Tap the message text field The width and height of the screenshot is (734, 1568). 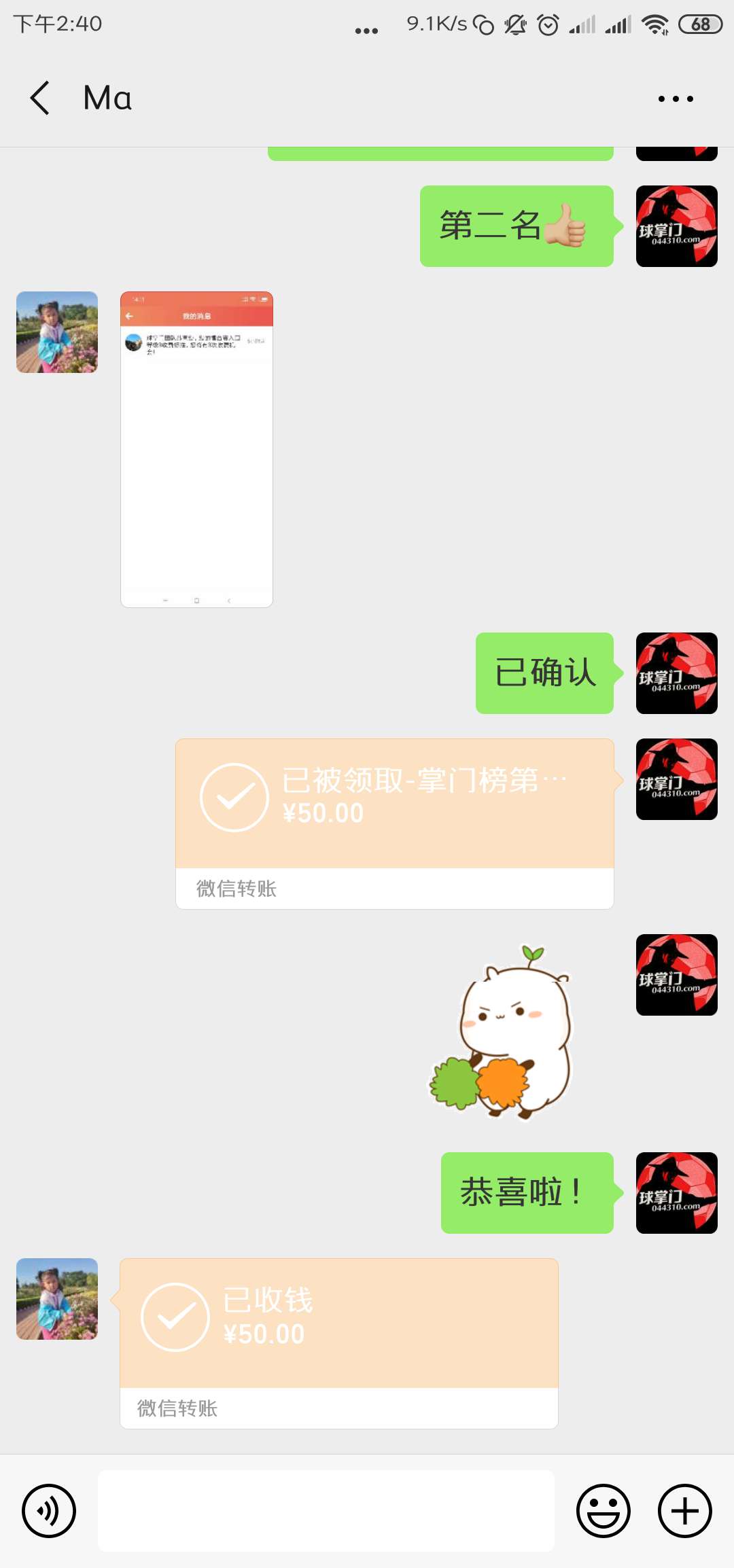point(326,1511)
